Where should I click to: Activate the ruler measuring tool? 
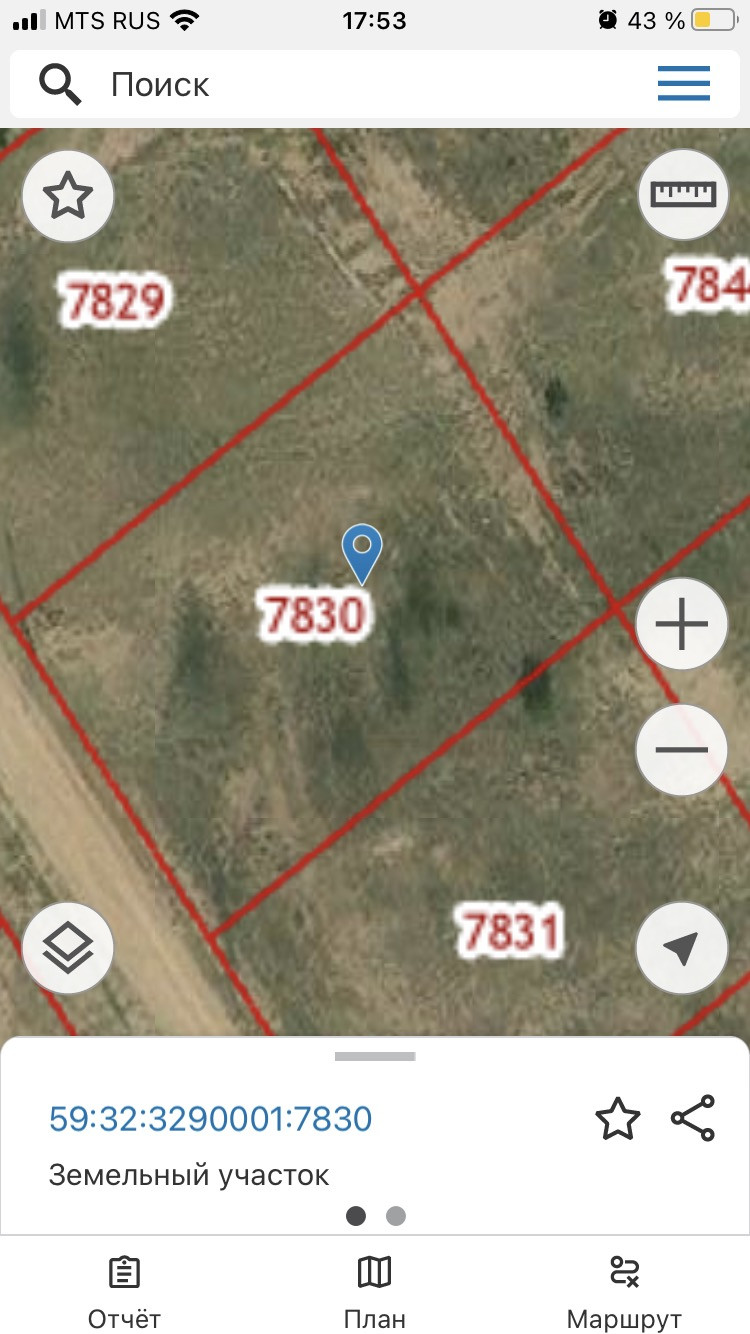(x=684, y=194)
